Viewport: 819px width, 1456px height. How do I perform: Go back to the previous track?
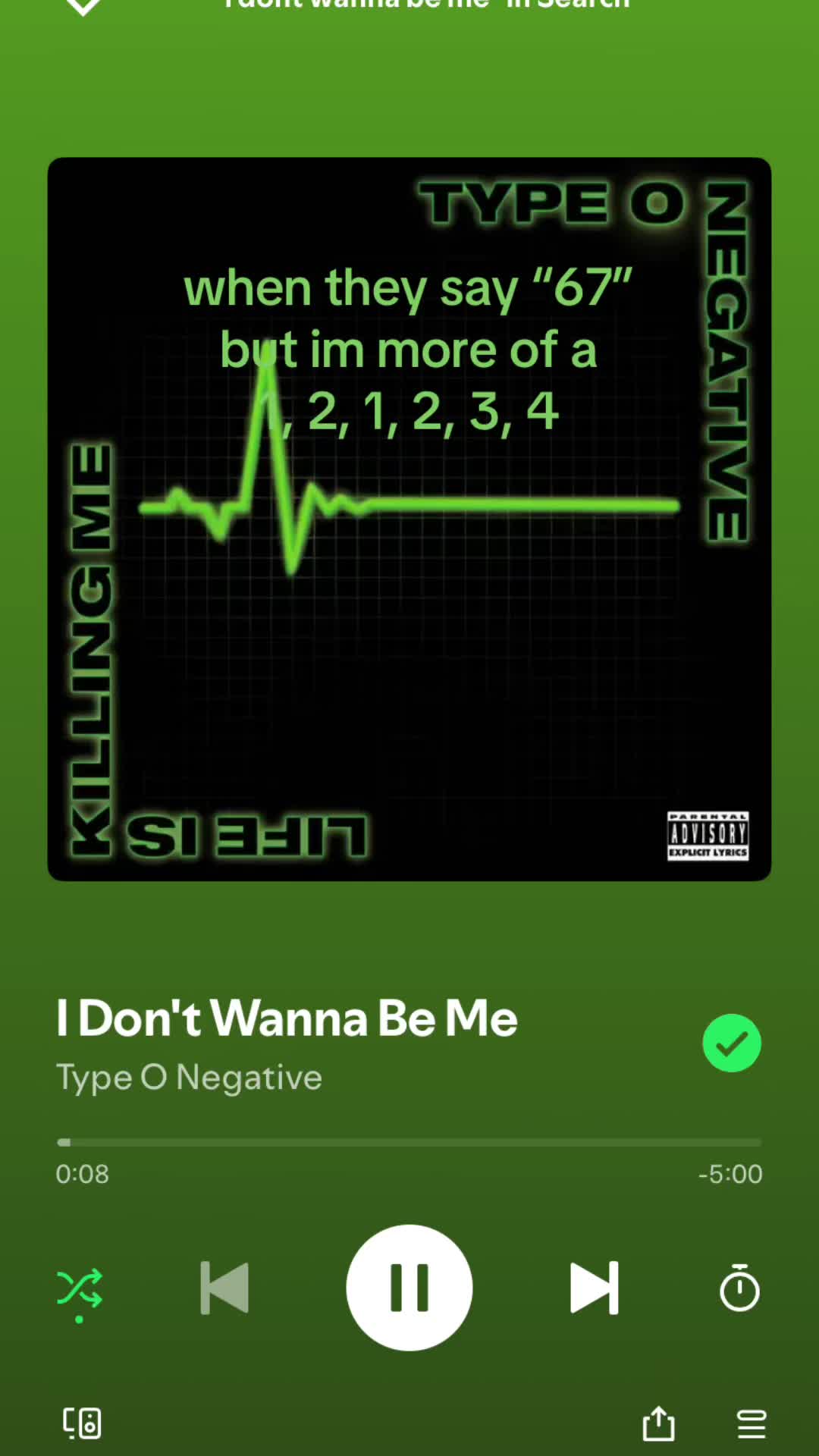pyautogui.click(x=224, y=1287)
